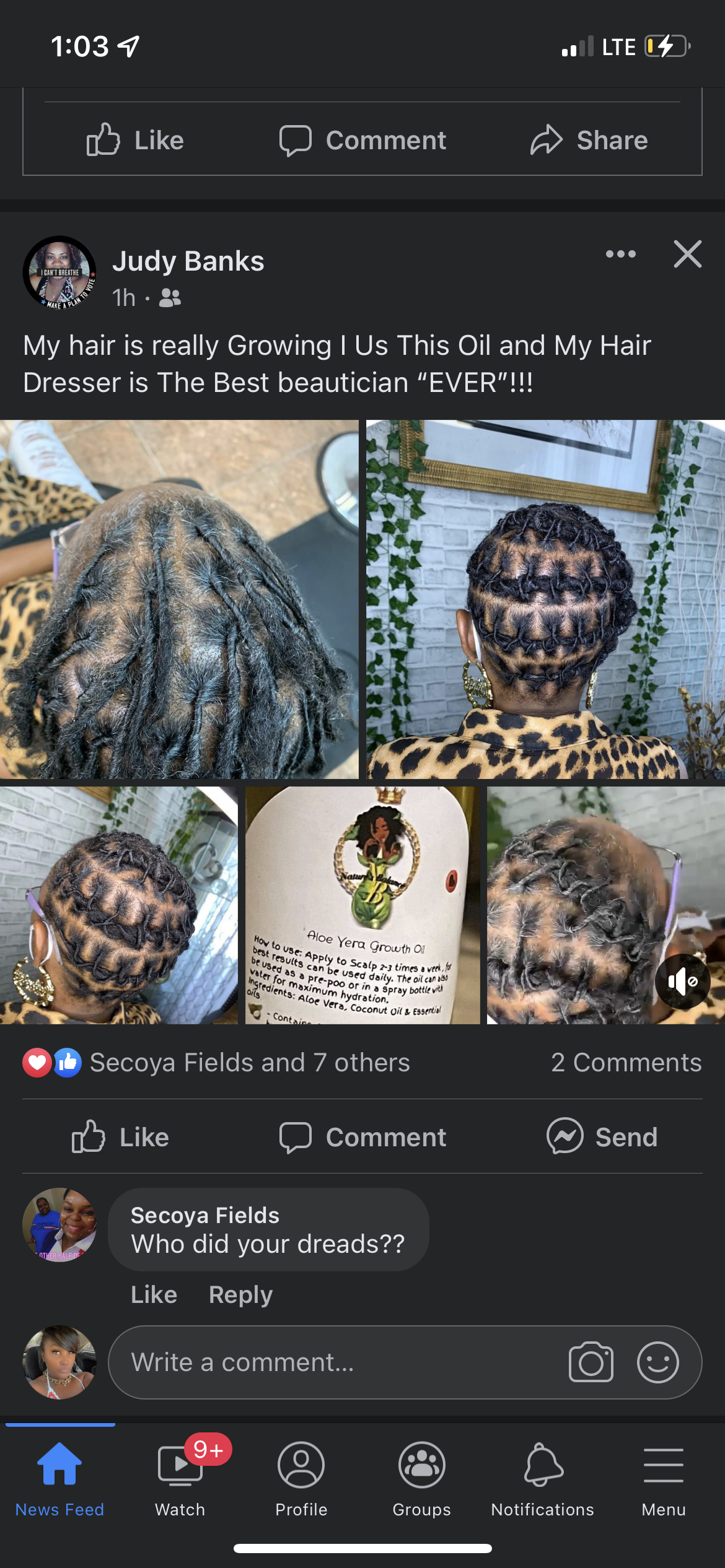Open the Aloe Vera Growth Oil photo

[x=362, y=905]
